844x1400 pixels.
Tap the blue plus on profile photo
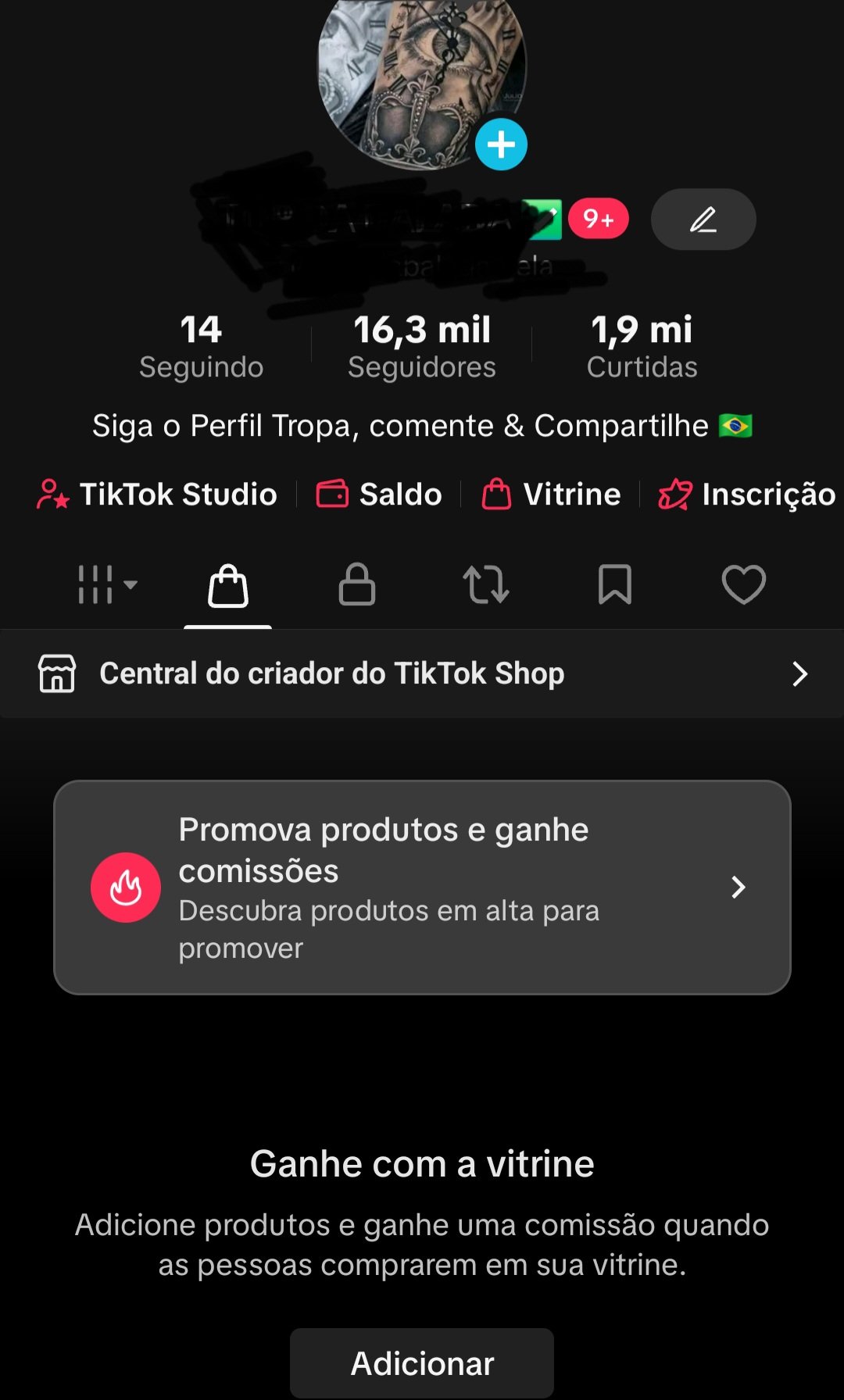501,145
